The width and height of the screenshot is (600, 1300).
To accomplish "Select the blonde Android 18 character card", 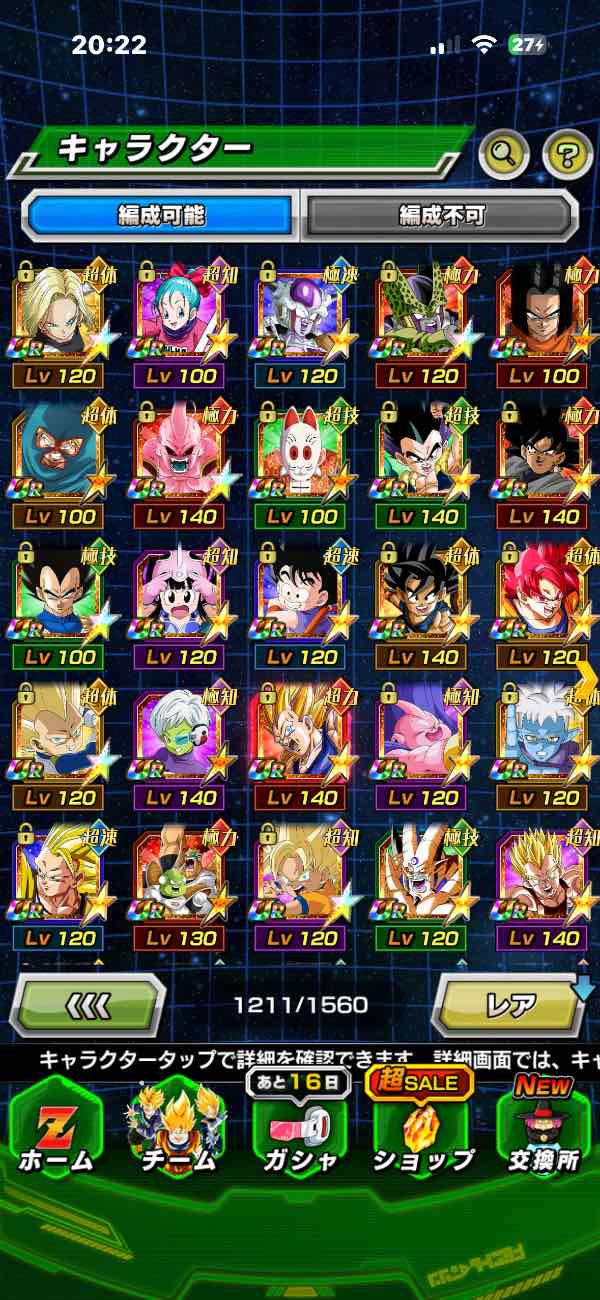I will point(59,325).
